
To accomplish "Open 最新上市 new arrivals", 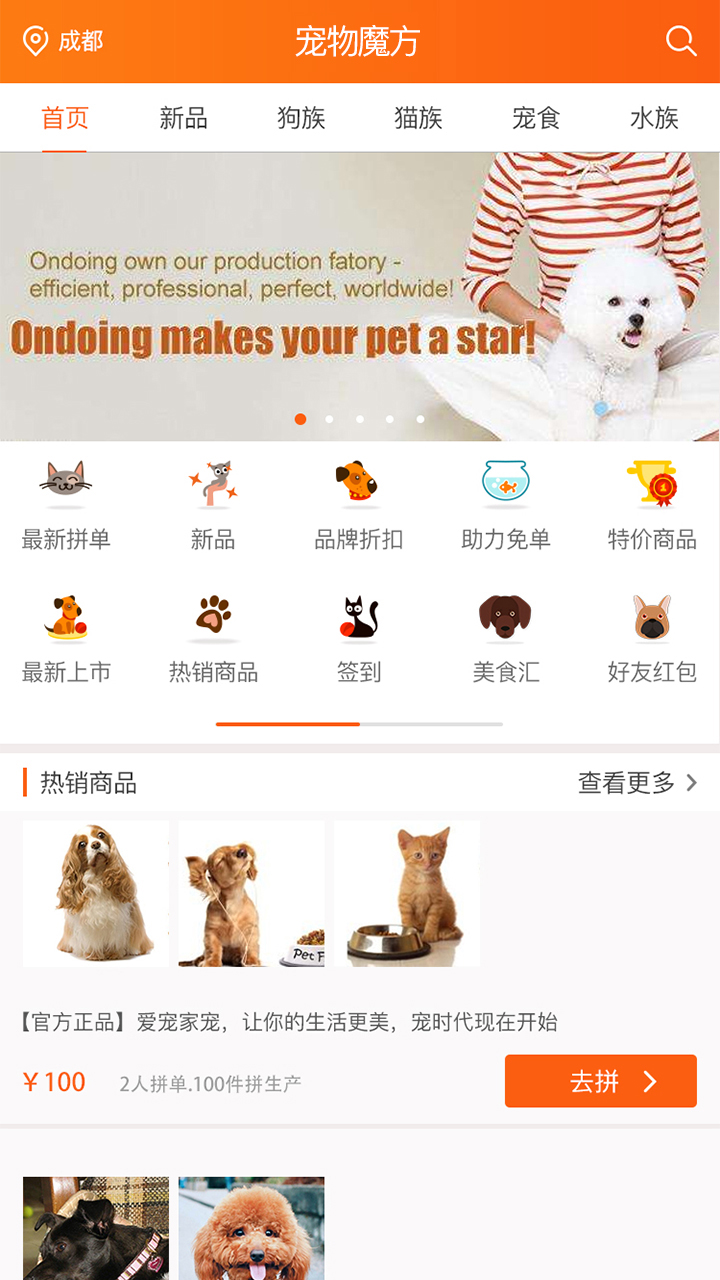I will (66, 638).
